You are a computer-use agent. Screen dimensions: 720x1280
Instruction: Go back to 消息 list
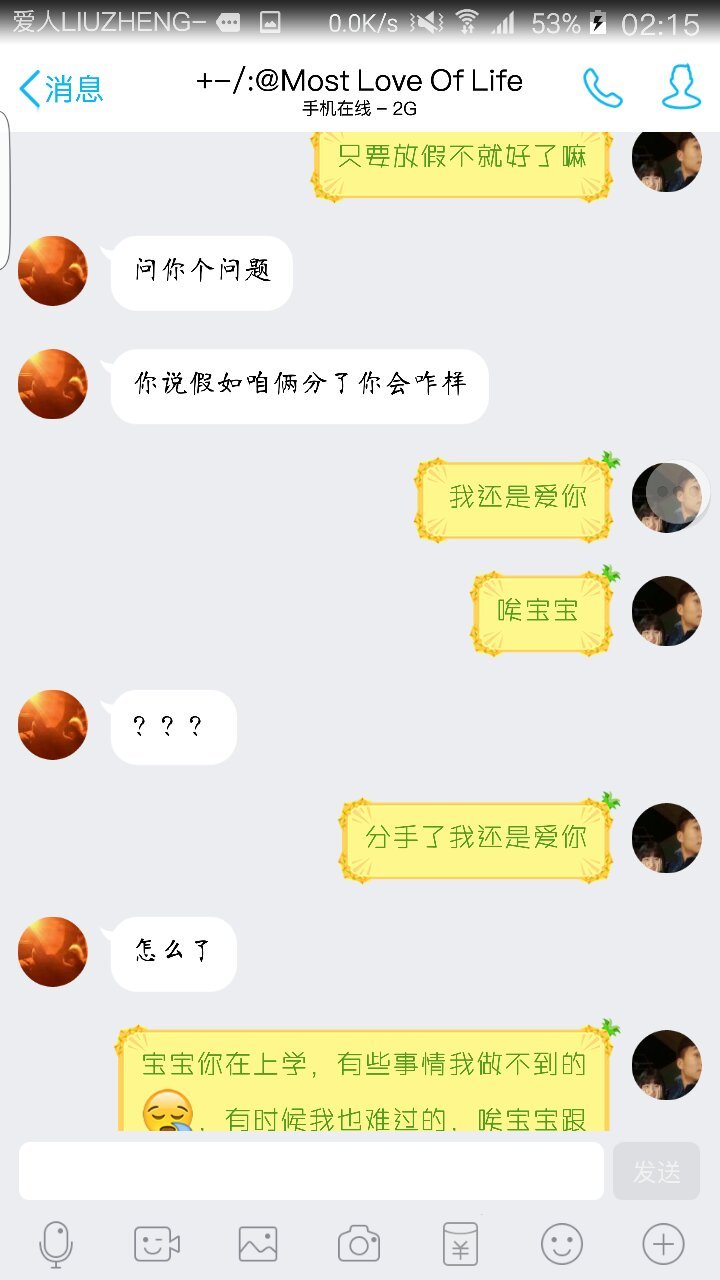62,90
